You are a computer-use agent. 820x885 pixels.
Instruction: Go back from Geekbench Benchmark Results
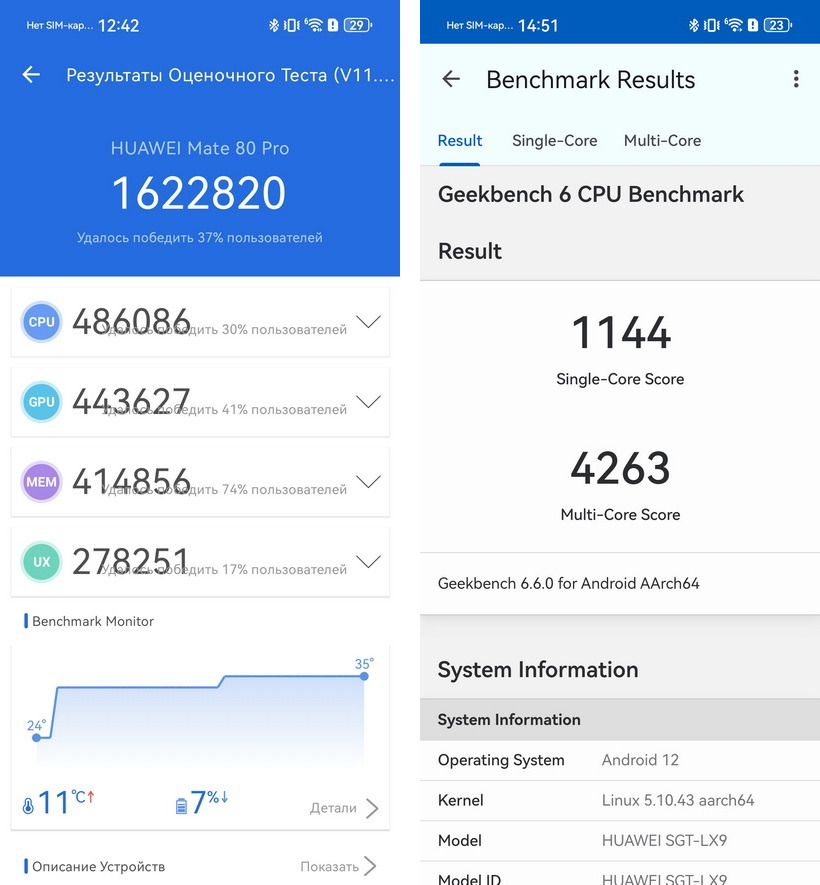pos(451,79)
